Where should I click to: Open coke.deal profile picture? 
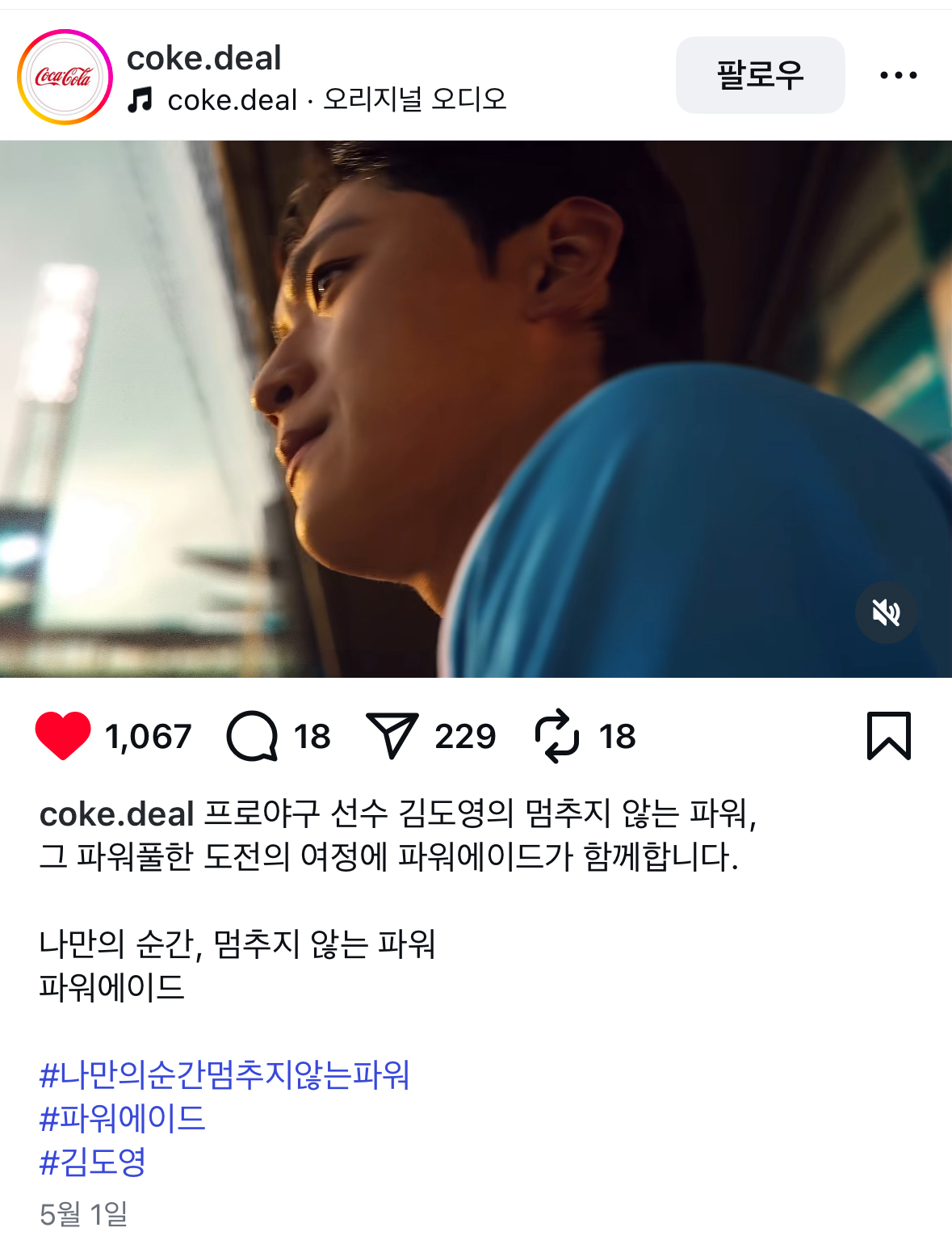(65, 77)
